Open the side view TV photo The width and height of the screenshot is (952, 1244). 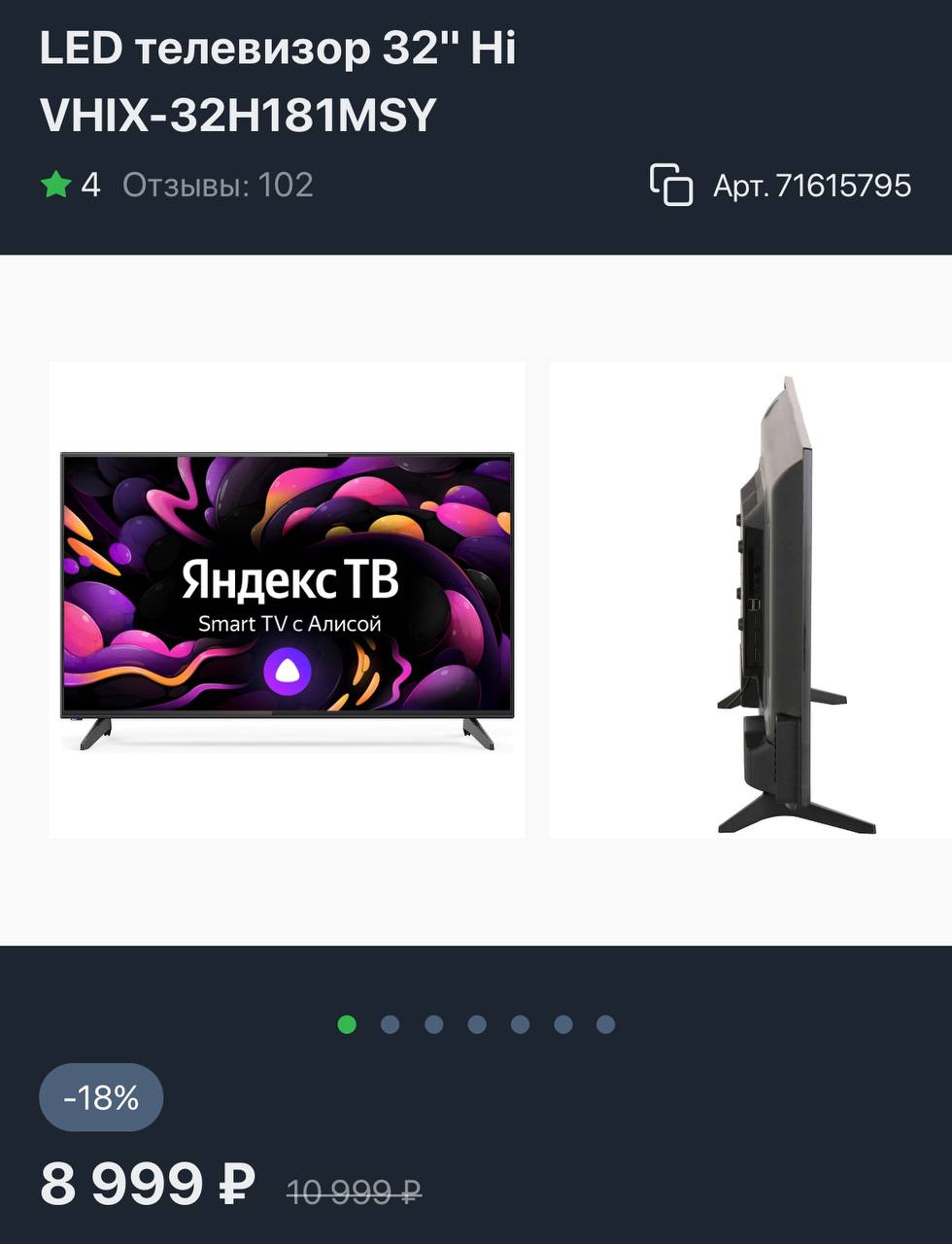point(750,600)
